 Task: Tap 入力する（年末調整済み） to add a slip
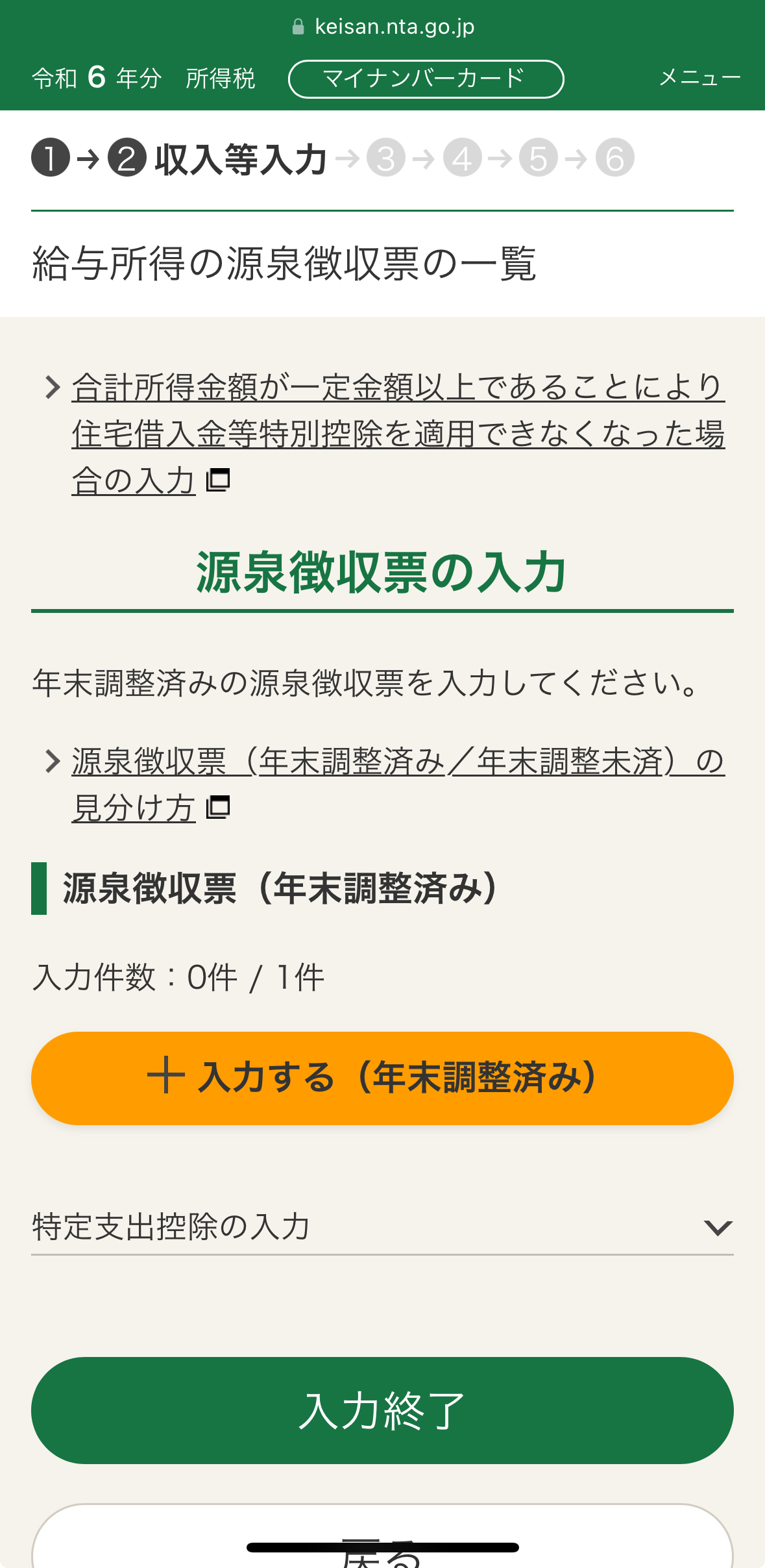[382, 1078]
